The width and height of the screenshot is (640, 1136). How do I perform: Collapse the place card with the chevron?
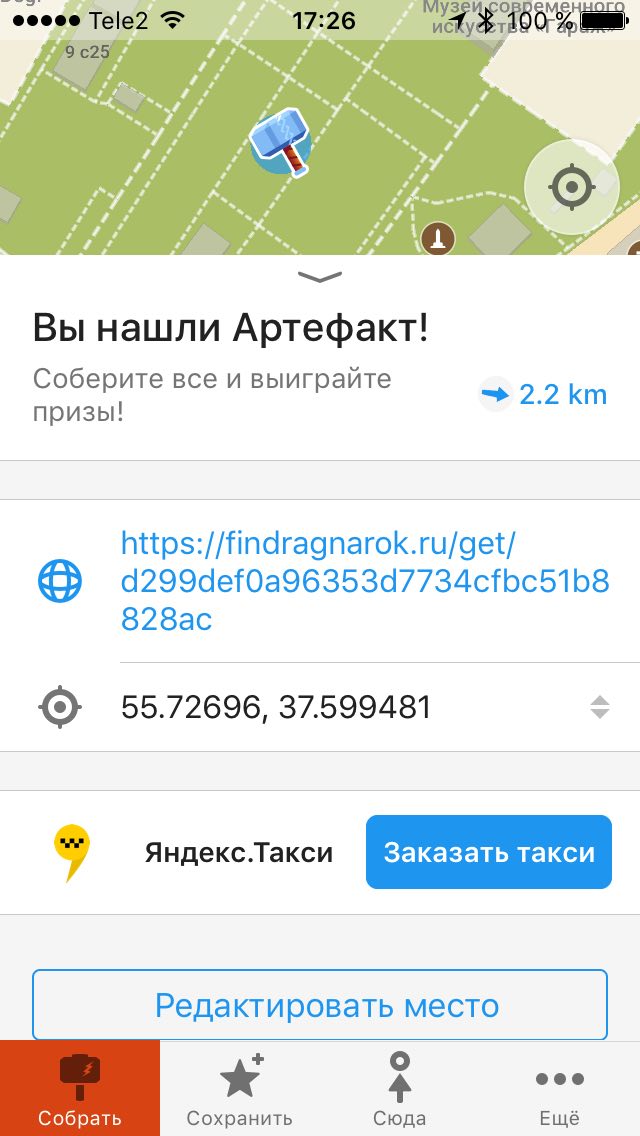coord(320,277)
